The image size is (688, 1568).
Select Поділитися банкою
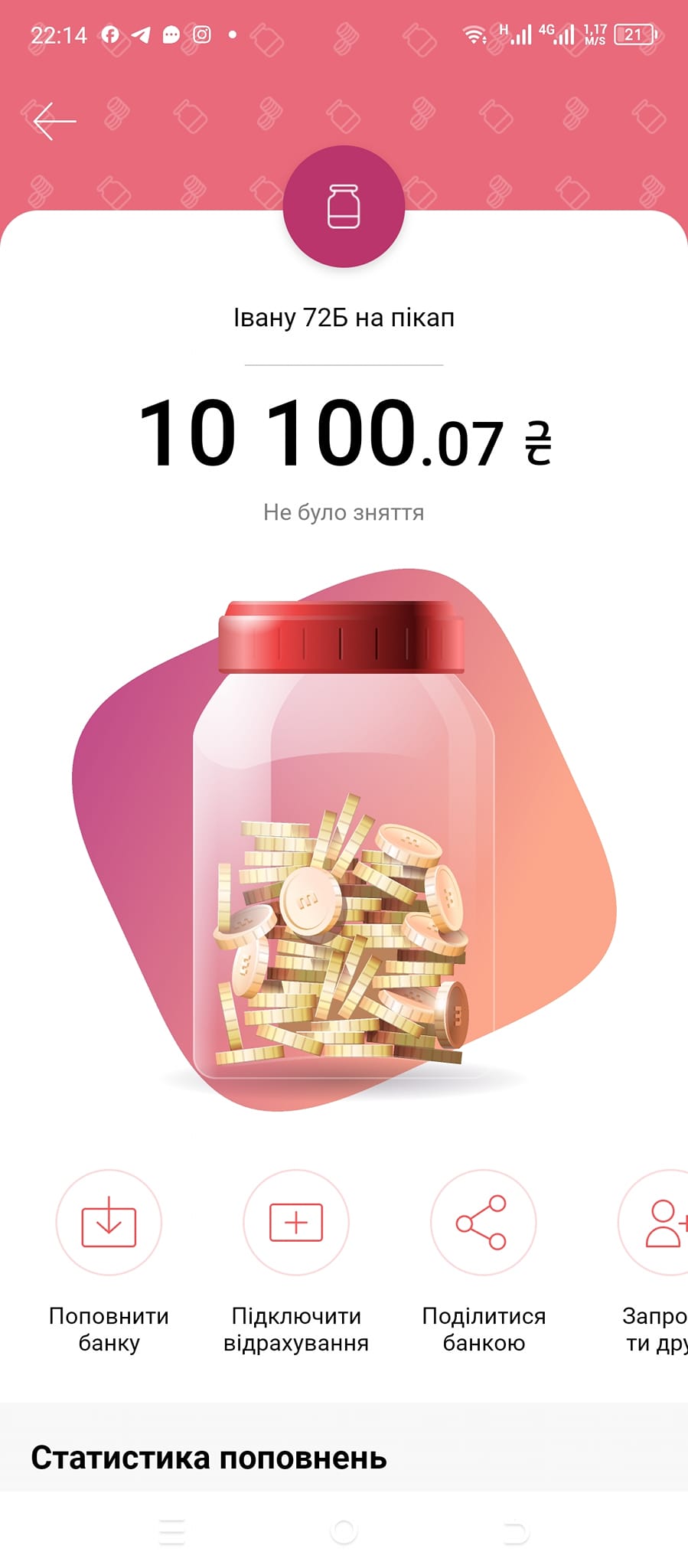(483, 1222)
